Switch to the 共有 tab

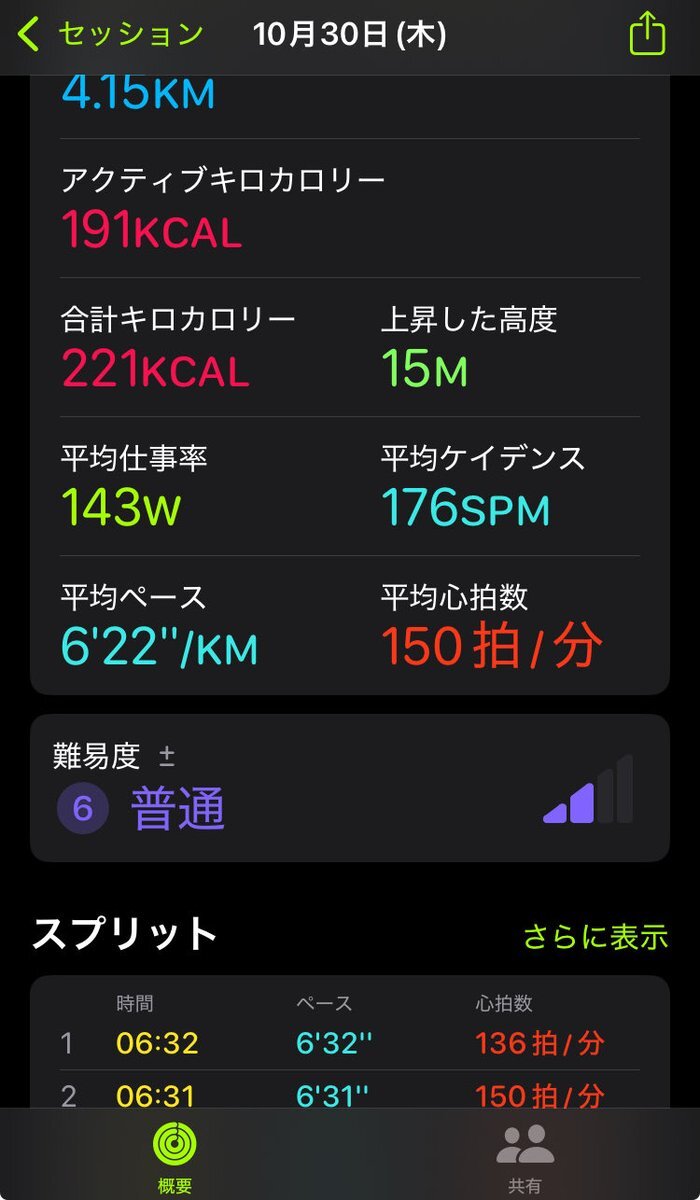pos(524,1157)
